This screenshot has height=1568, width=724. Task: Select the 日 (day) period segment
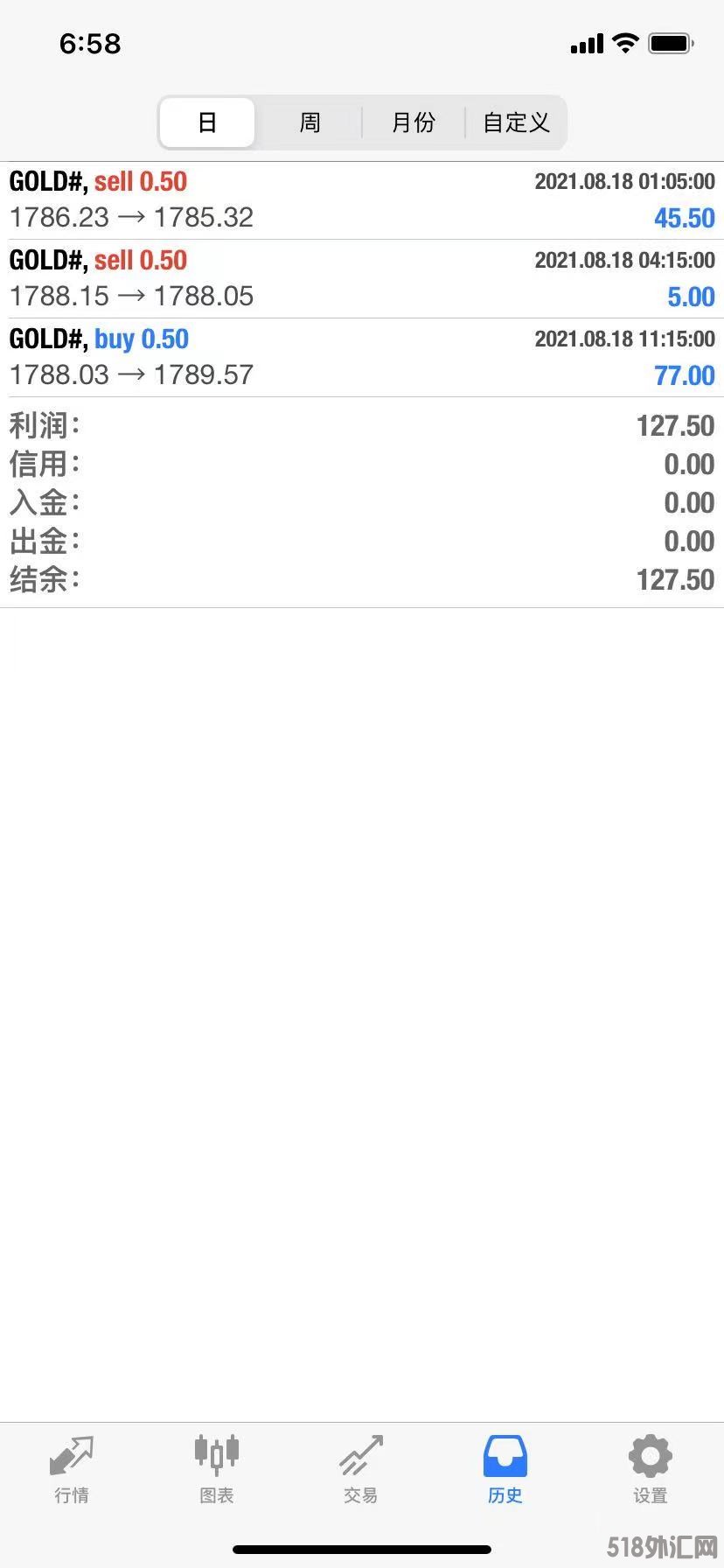207,122
